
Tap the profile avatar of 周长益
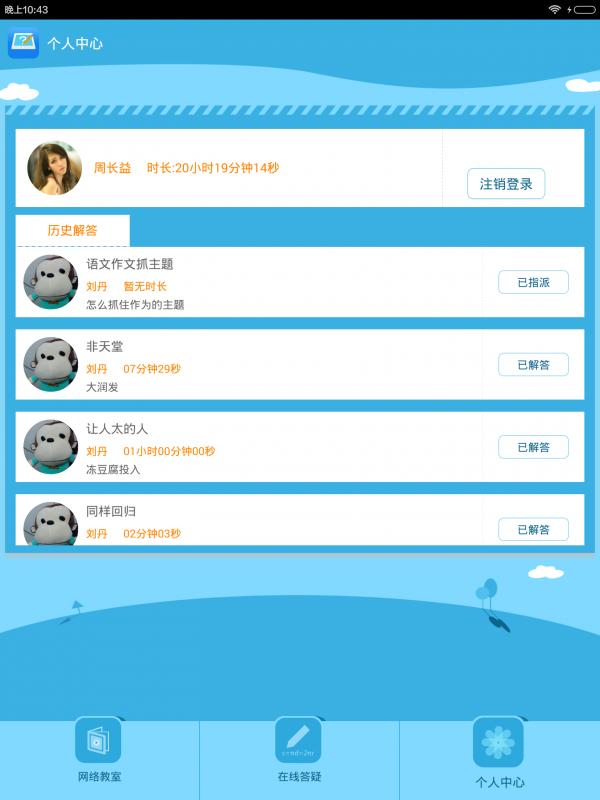pyautogui.click(x=54, y=168)
